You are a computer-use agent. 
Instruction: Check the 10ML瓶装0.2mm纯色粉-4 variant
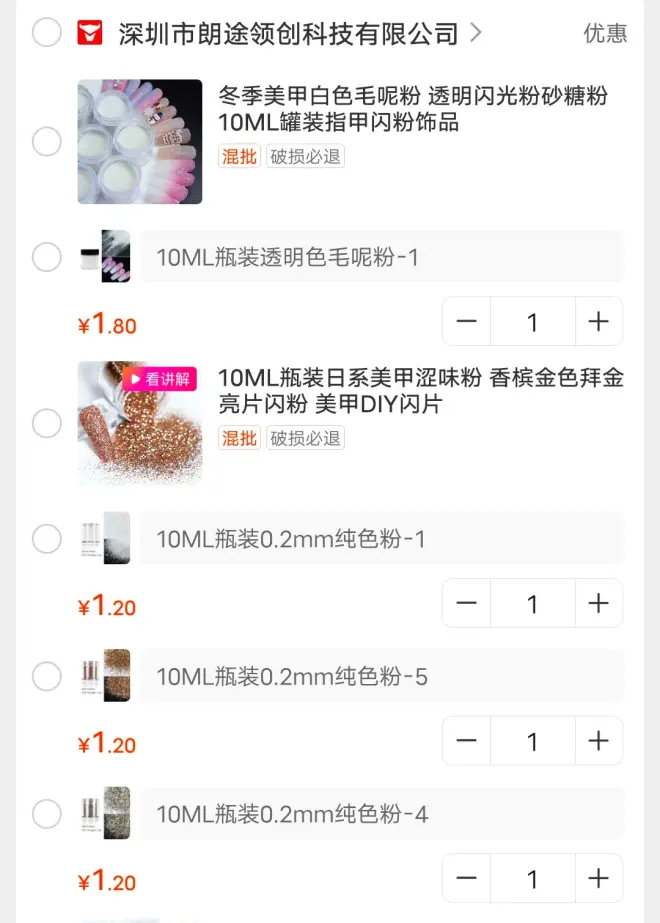coord(47,814)
